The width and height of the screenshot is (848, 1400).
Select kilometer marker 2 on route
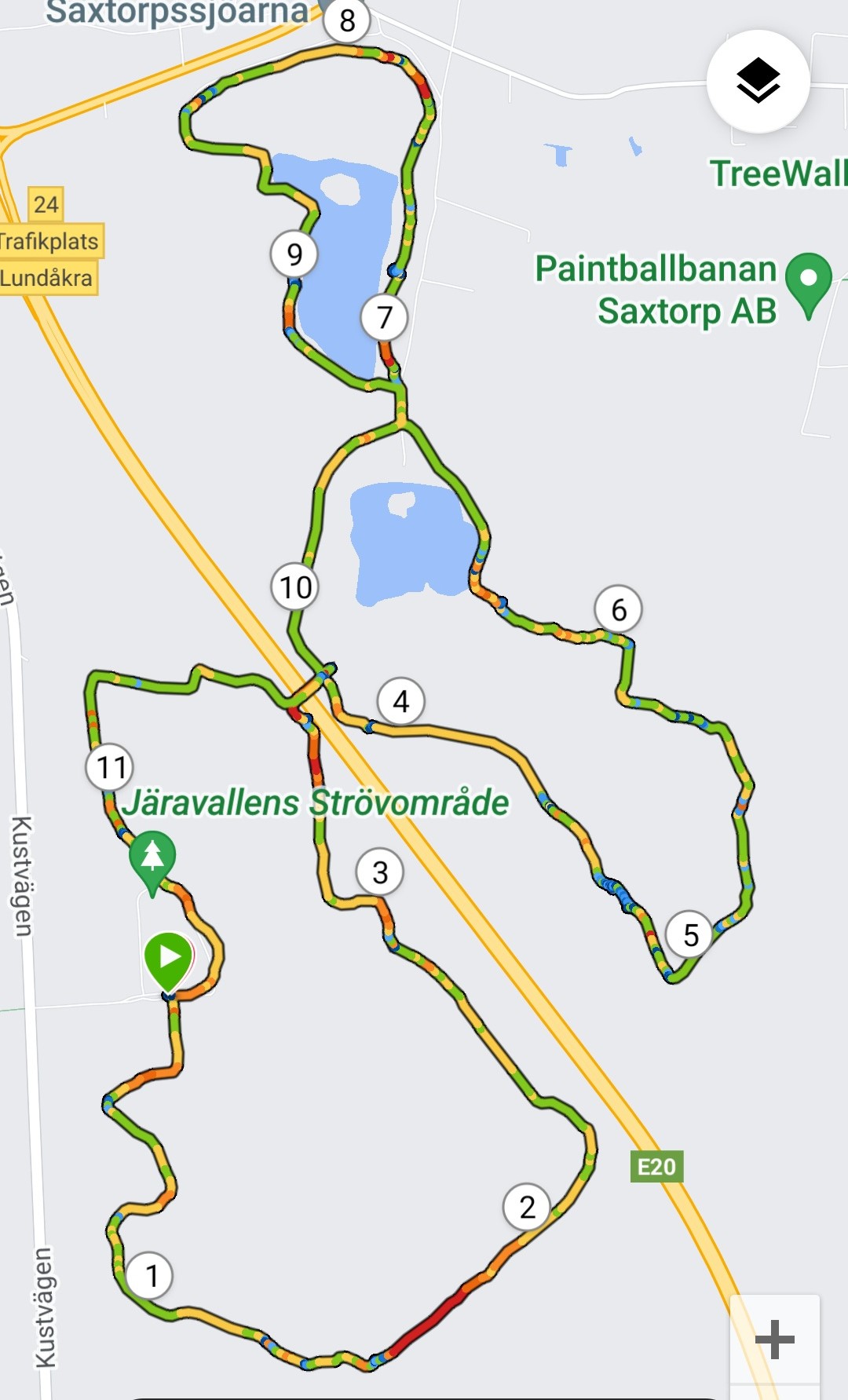pos(527,1207)
